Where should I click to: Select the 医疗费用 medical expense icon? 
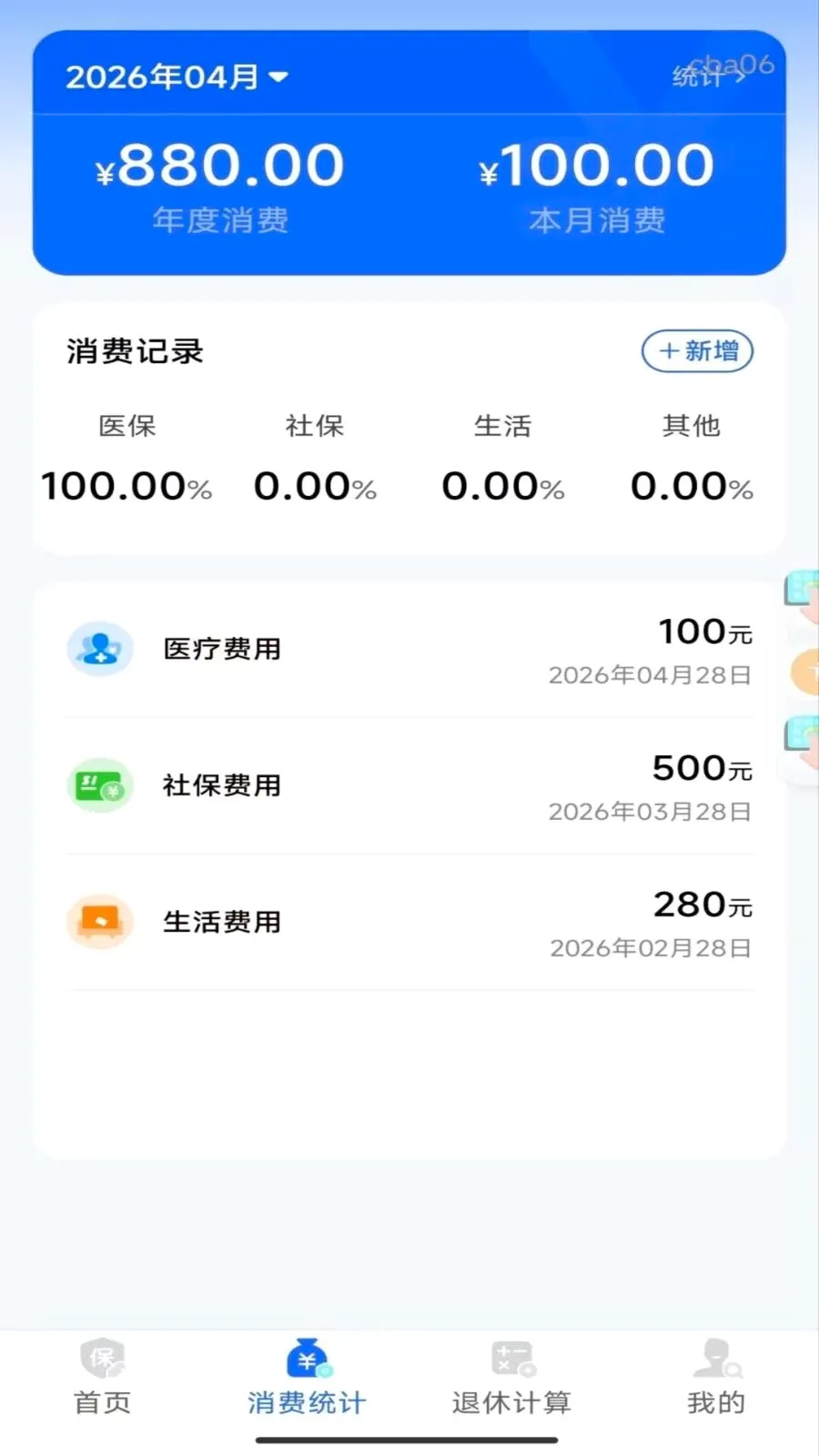[x=100, y=649]
